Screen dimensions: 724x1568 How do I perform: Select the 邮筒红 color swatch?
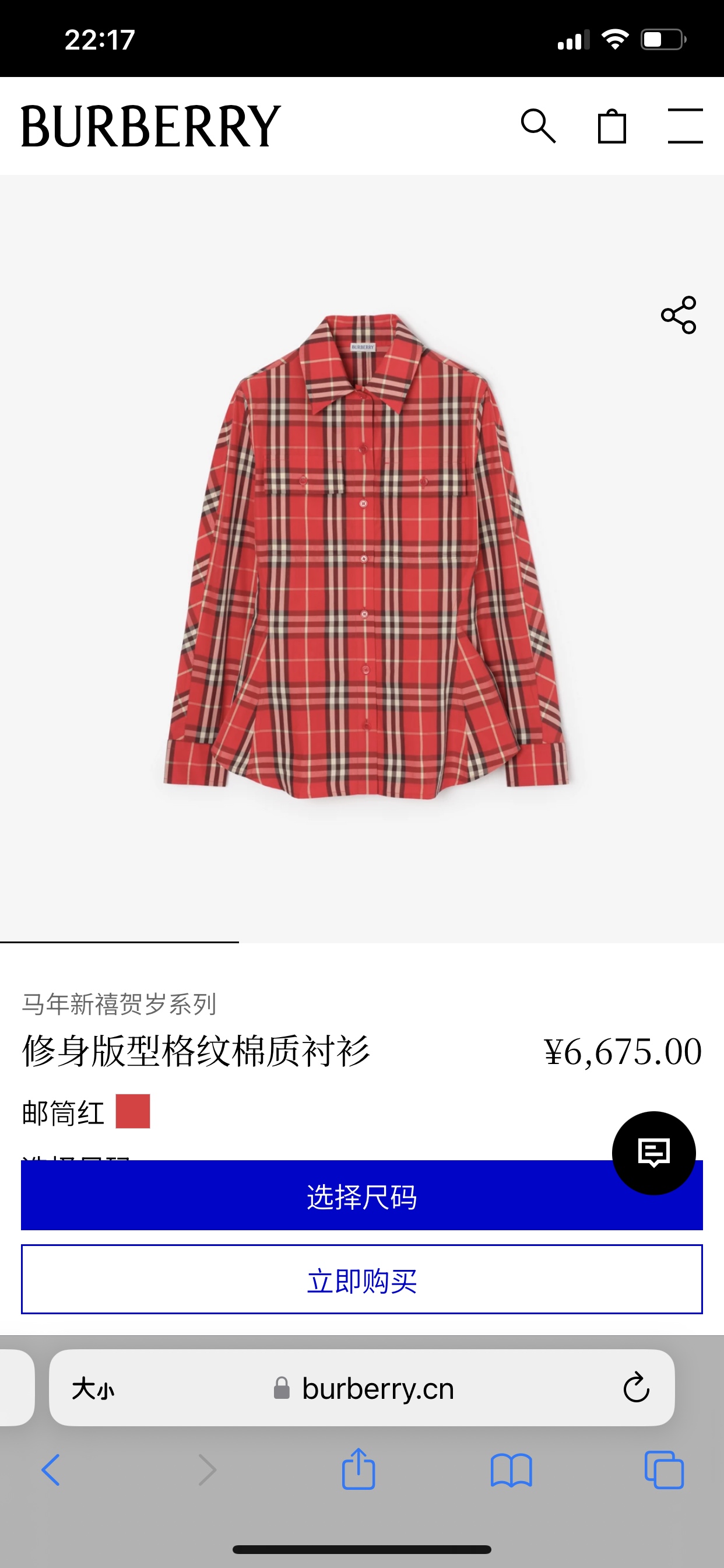[x=133, y=1111]
